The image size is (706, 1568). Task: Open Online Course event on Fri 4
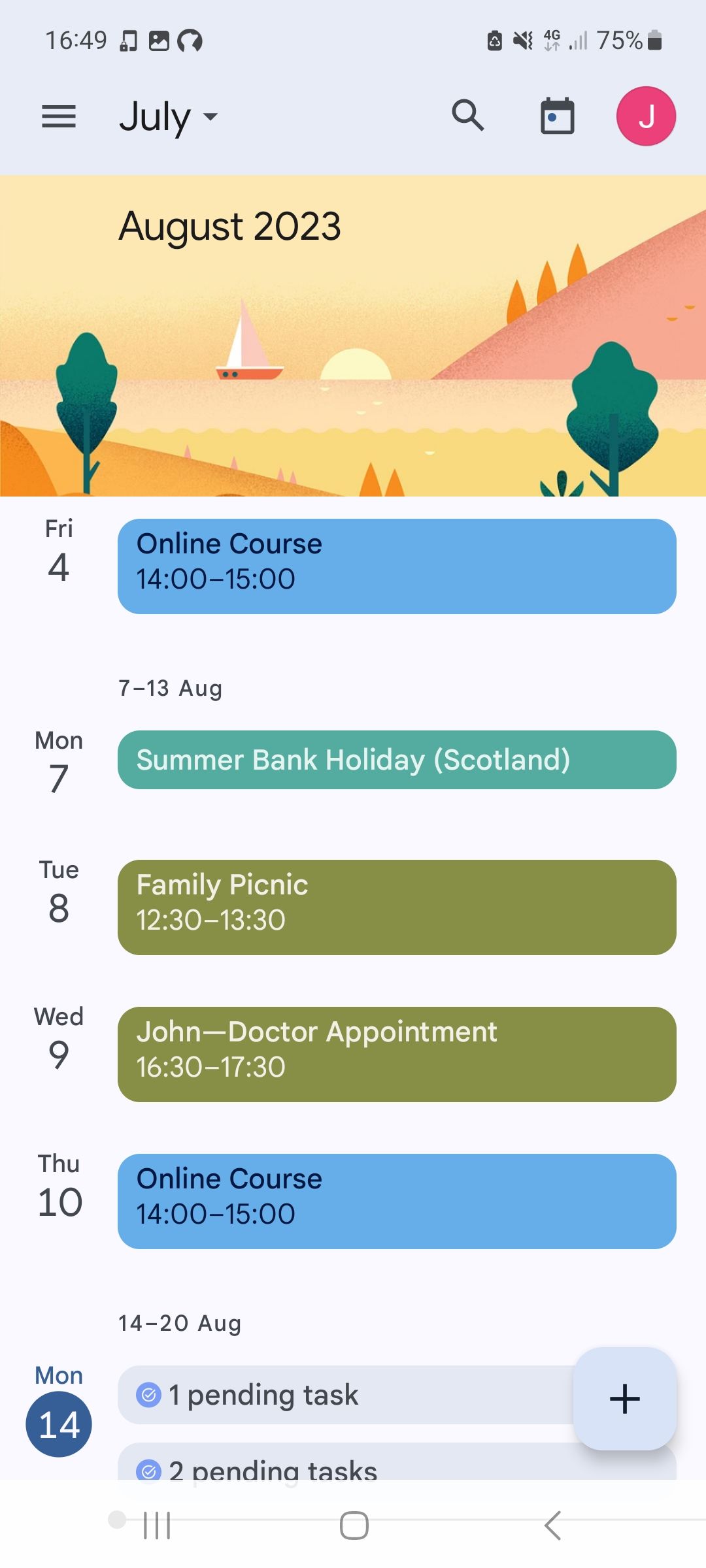(x=396, y=566)
